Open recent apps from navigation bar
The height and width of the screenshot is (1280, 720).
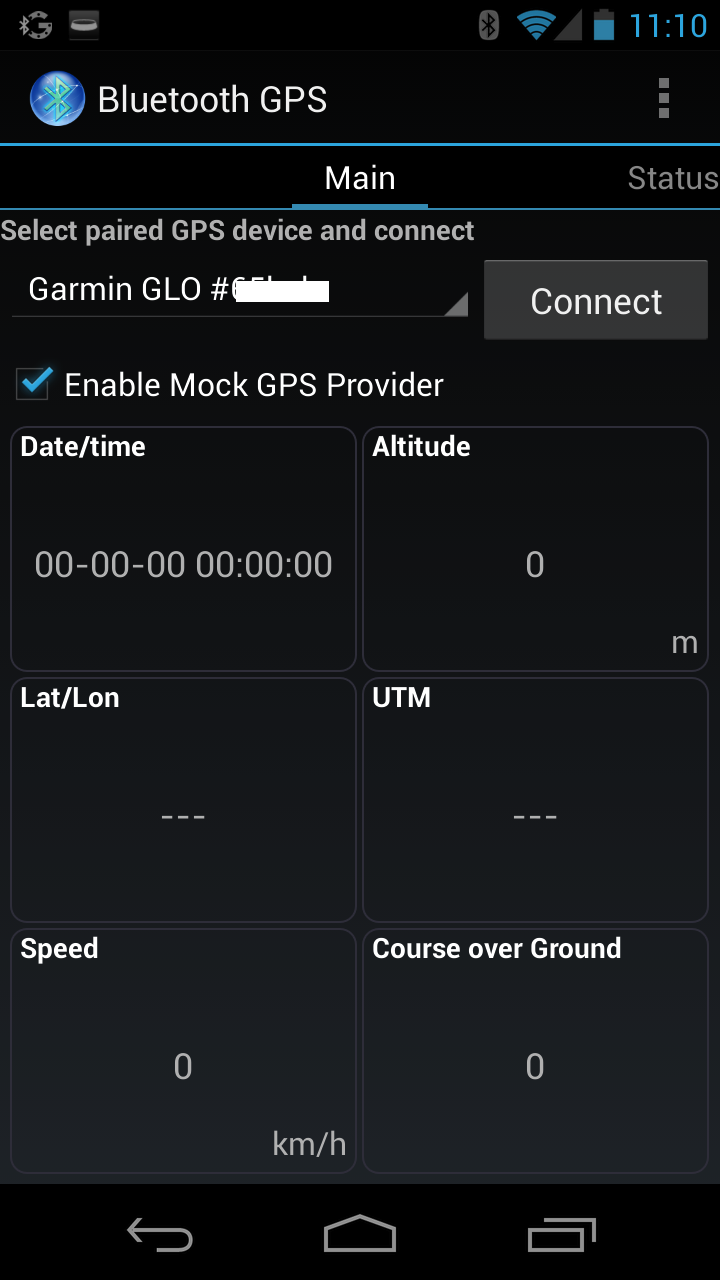point(561,1235)
